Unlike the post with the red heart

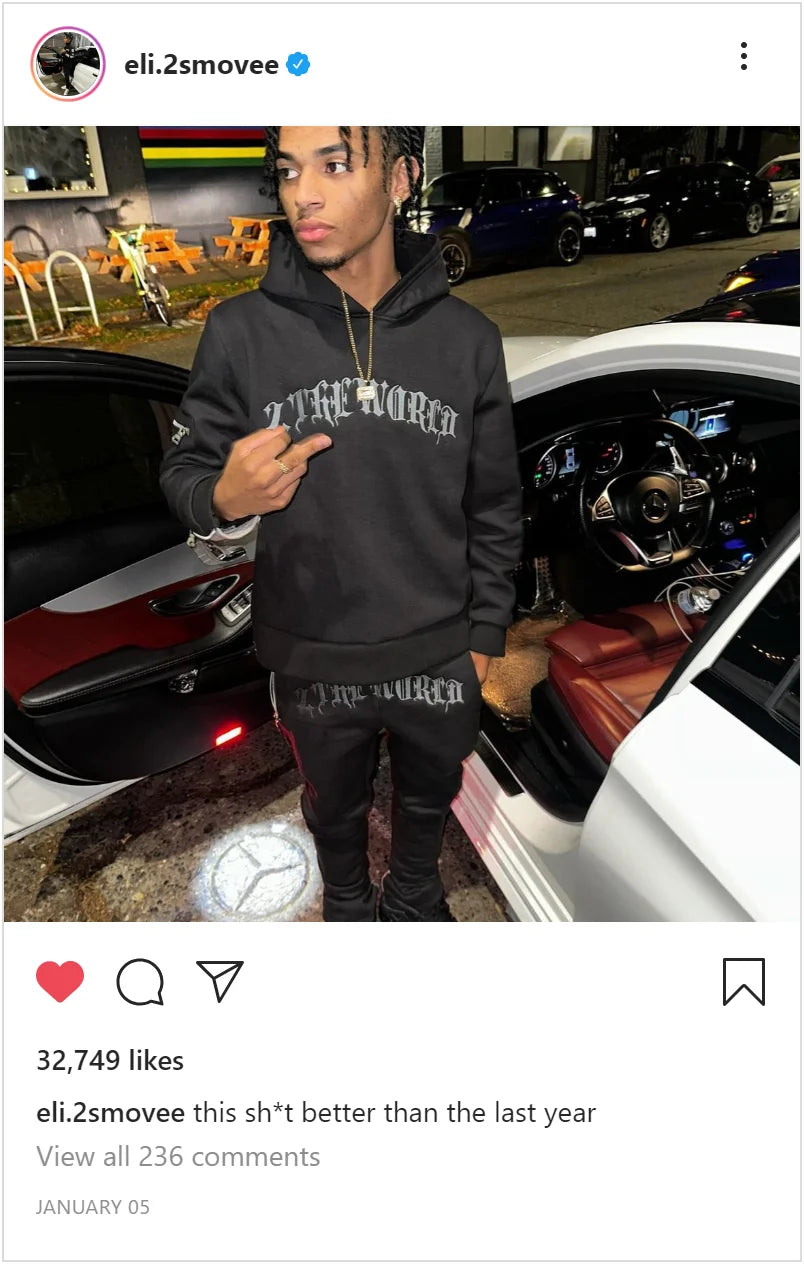(60, 981)
